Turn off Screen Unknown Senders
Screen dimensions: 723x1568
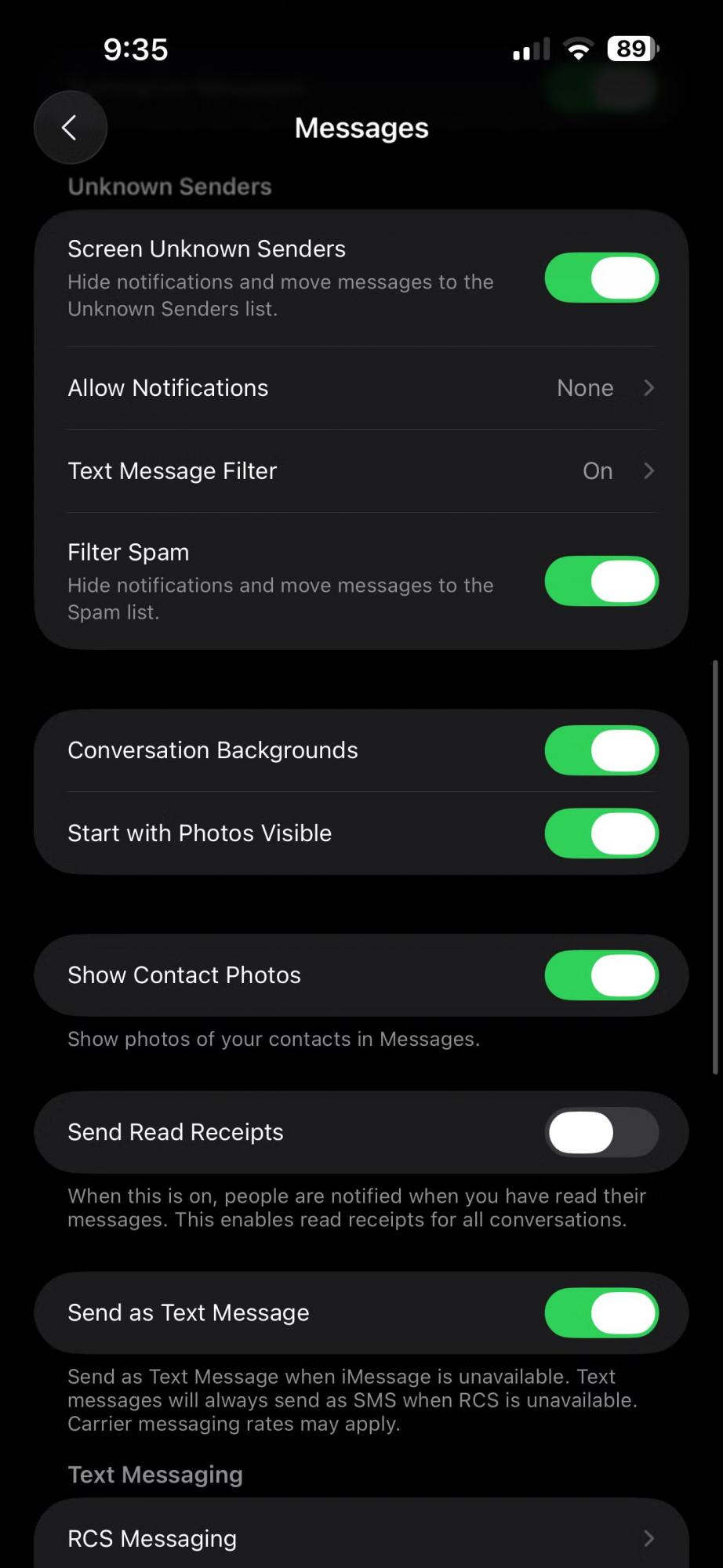[601, 278]
